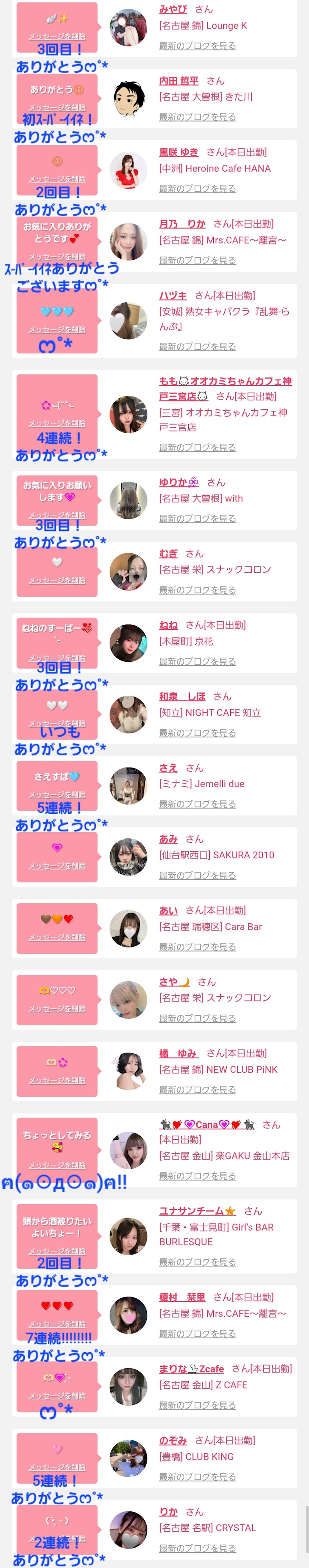Delete the message sent to 橘 ゆみ
The width and height of the screenshot is (309, 1568).
[57, 1080]
